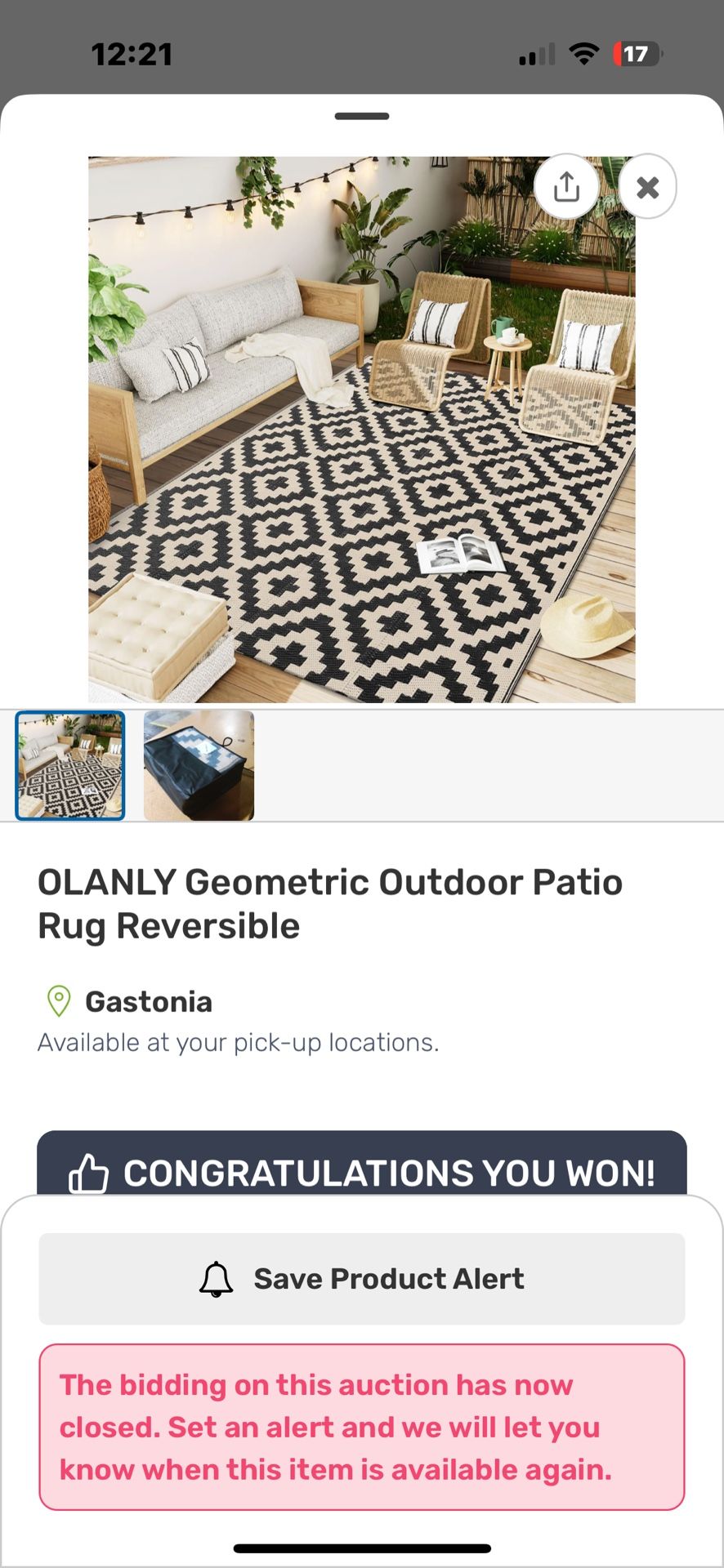Tap the clock showing 12:21

pyautogui.click(x=133, y=54)
